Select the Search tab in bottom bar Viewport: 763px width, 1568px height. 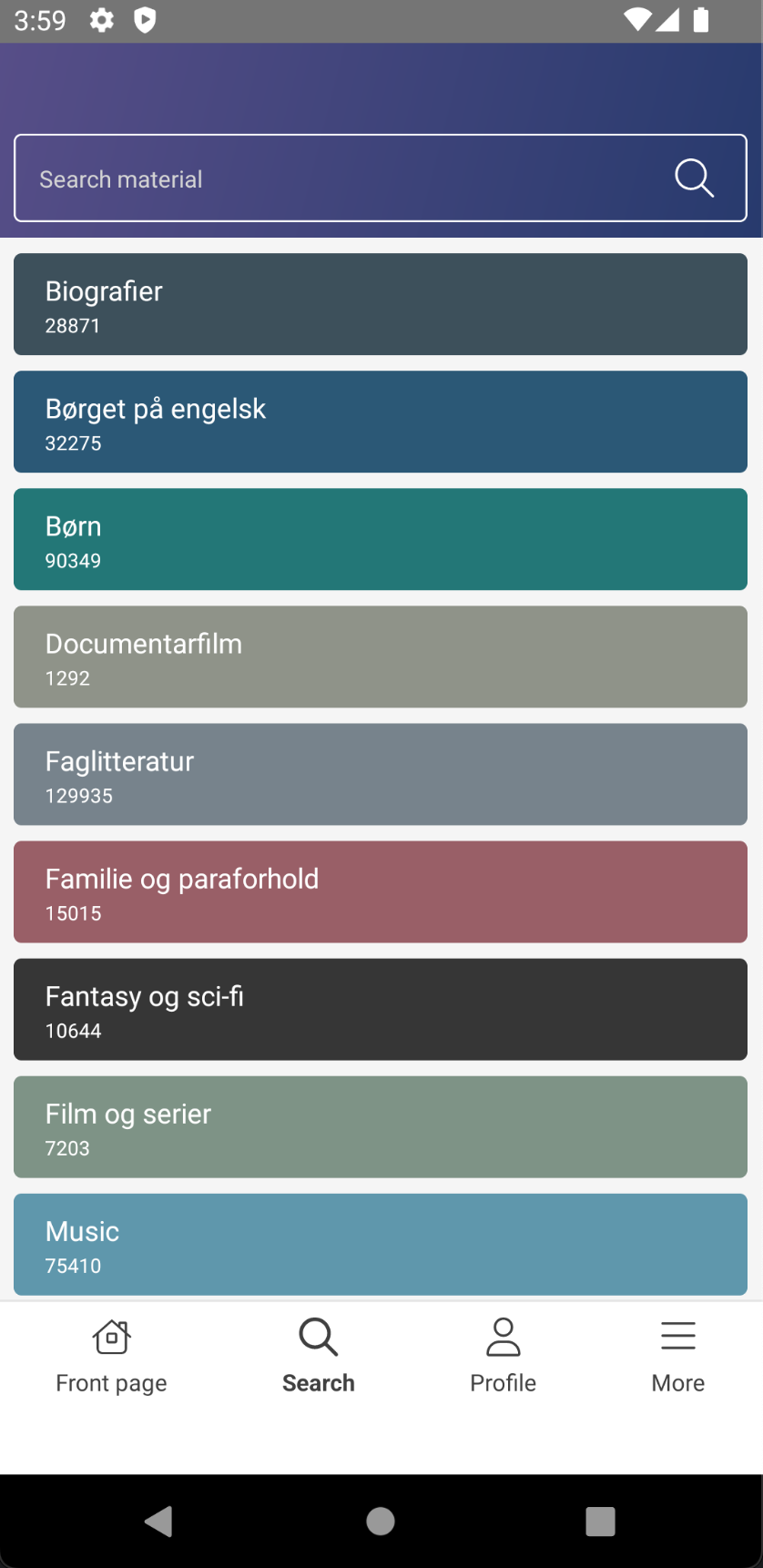pyautogui.click(x=318, y=1357)
